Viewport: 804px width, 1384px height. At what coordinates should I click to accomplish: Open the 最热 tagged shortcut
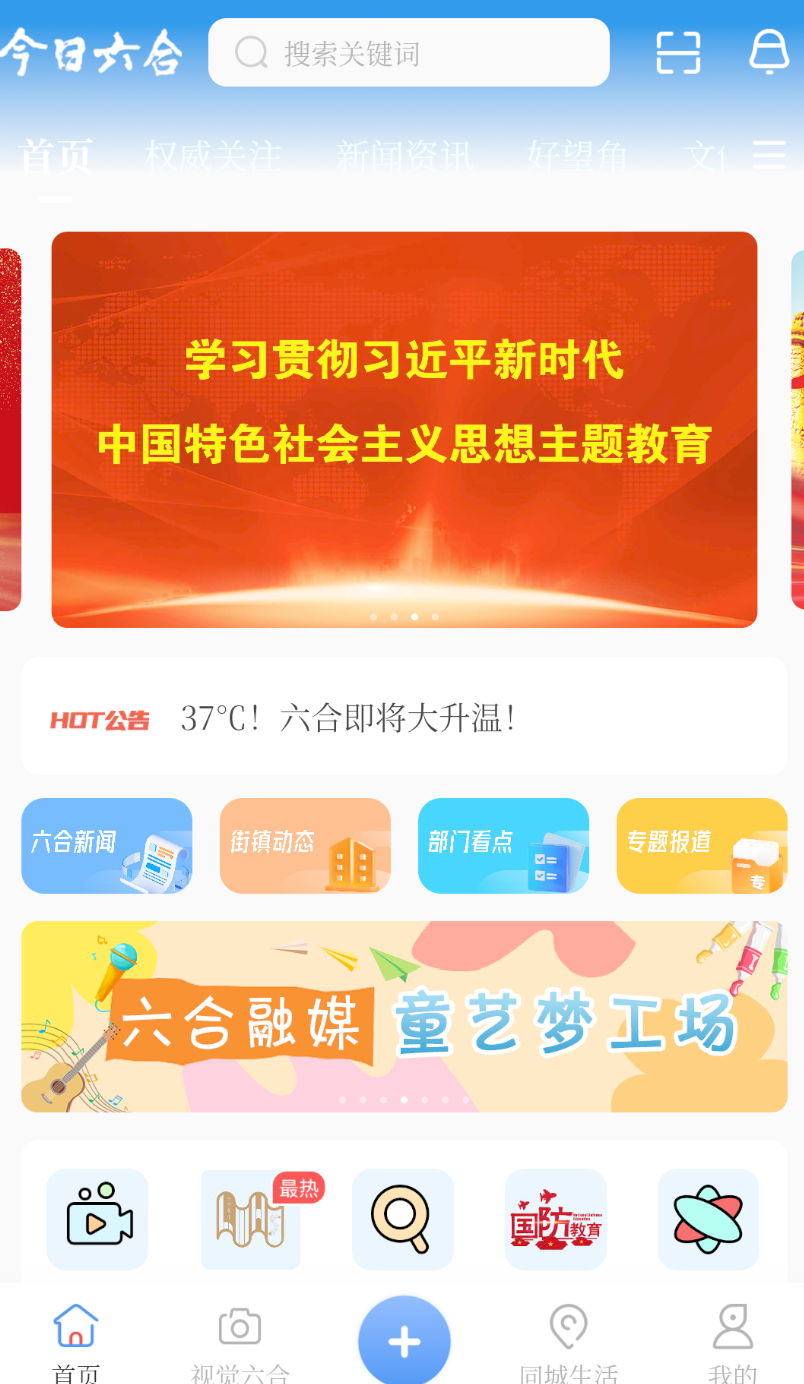point(251,1219)
